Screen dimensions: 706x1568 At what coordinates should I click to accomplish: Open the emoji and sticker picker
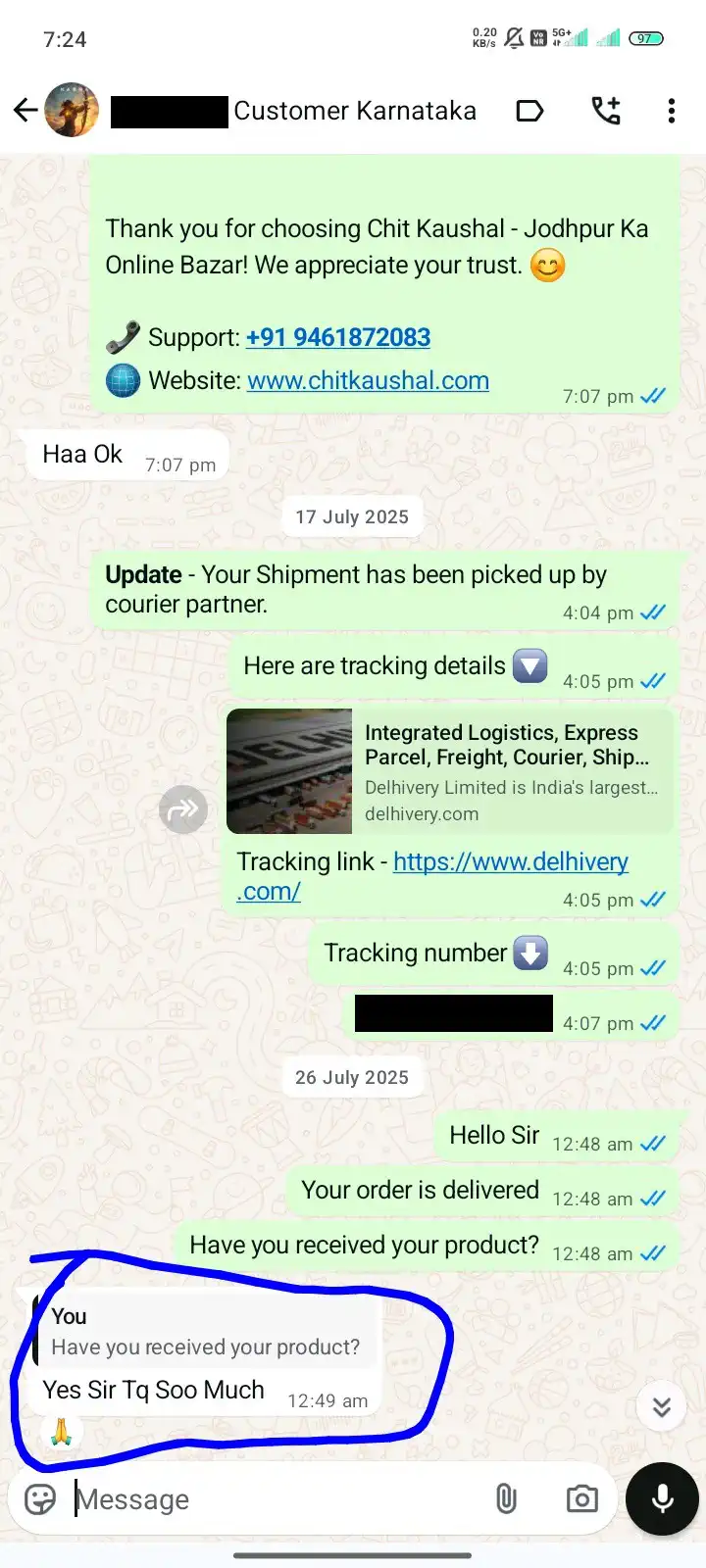pyautogui.click(x=40, y=1499)
